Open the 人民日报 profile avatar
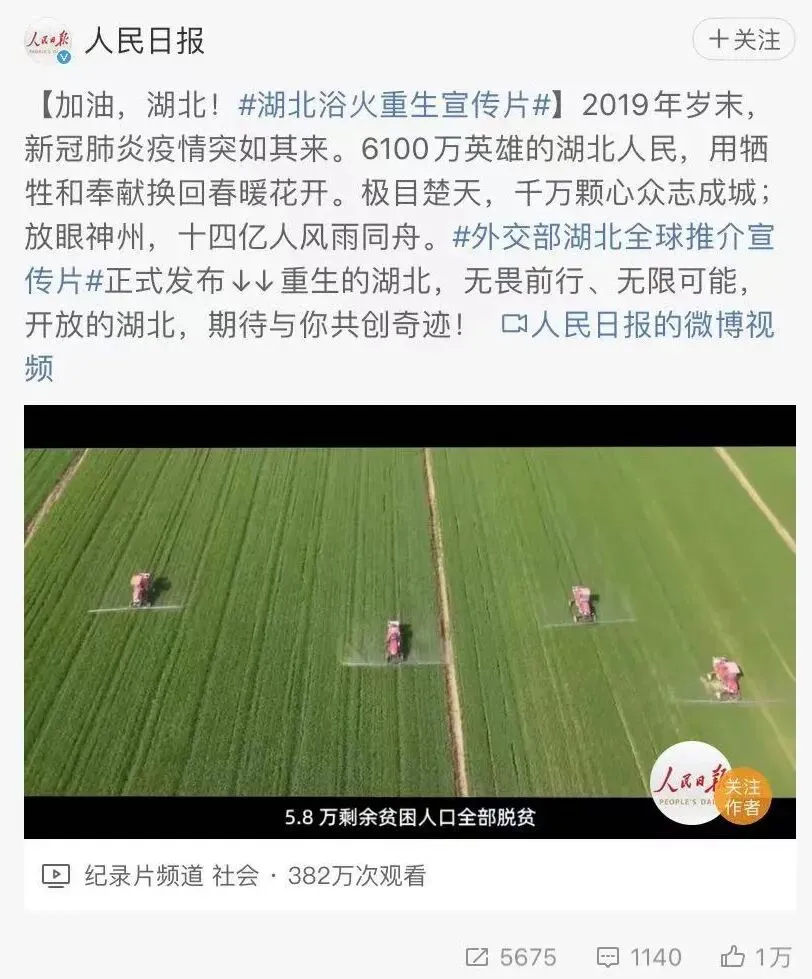 point(48,43)
